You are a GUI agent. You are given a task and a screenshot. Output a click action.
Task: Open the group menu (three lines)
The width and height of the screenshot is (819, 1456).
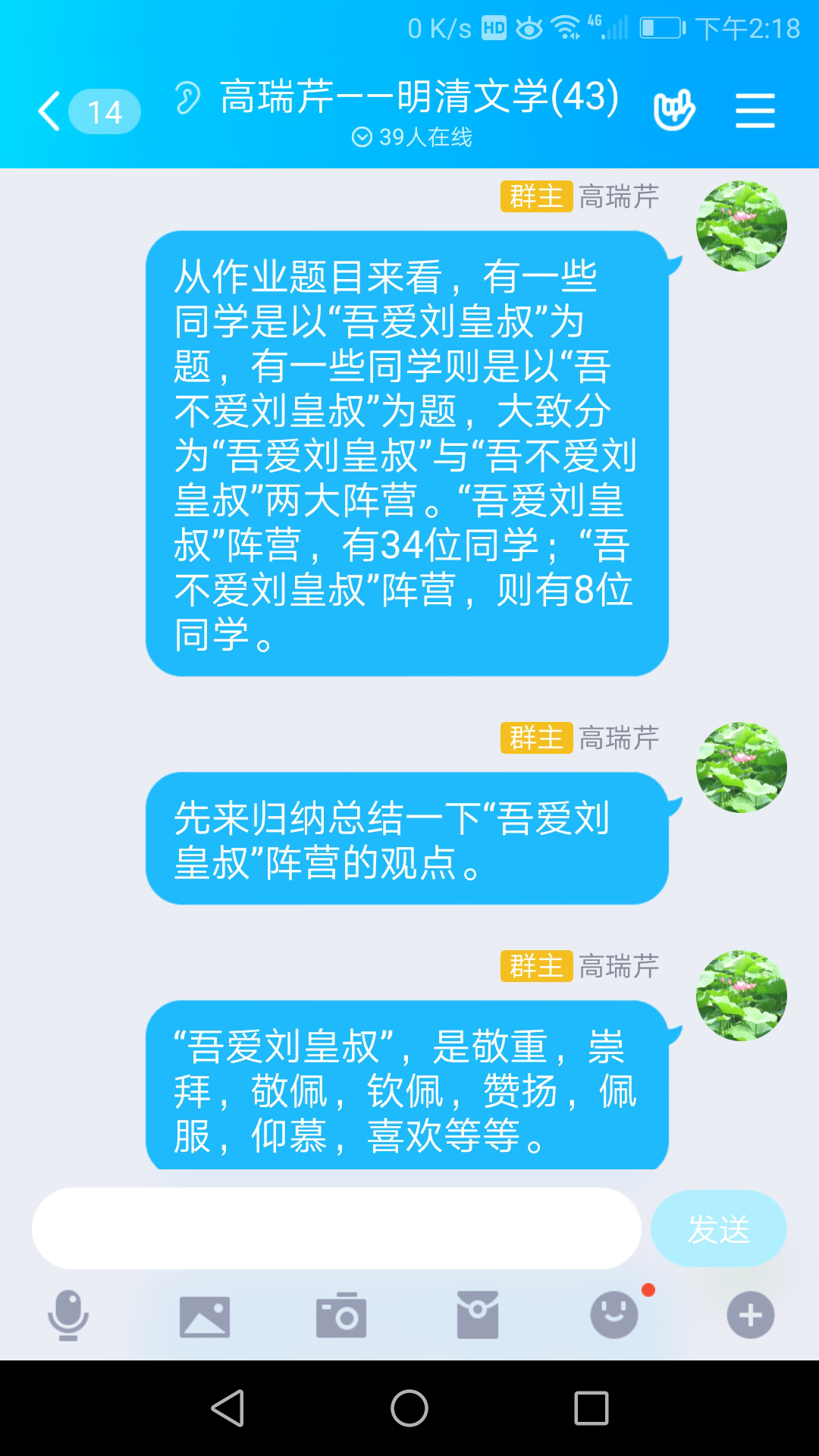coord(755,111)
